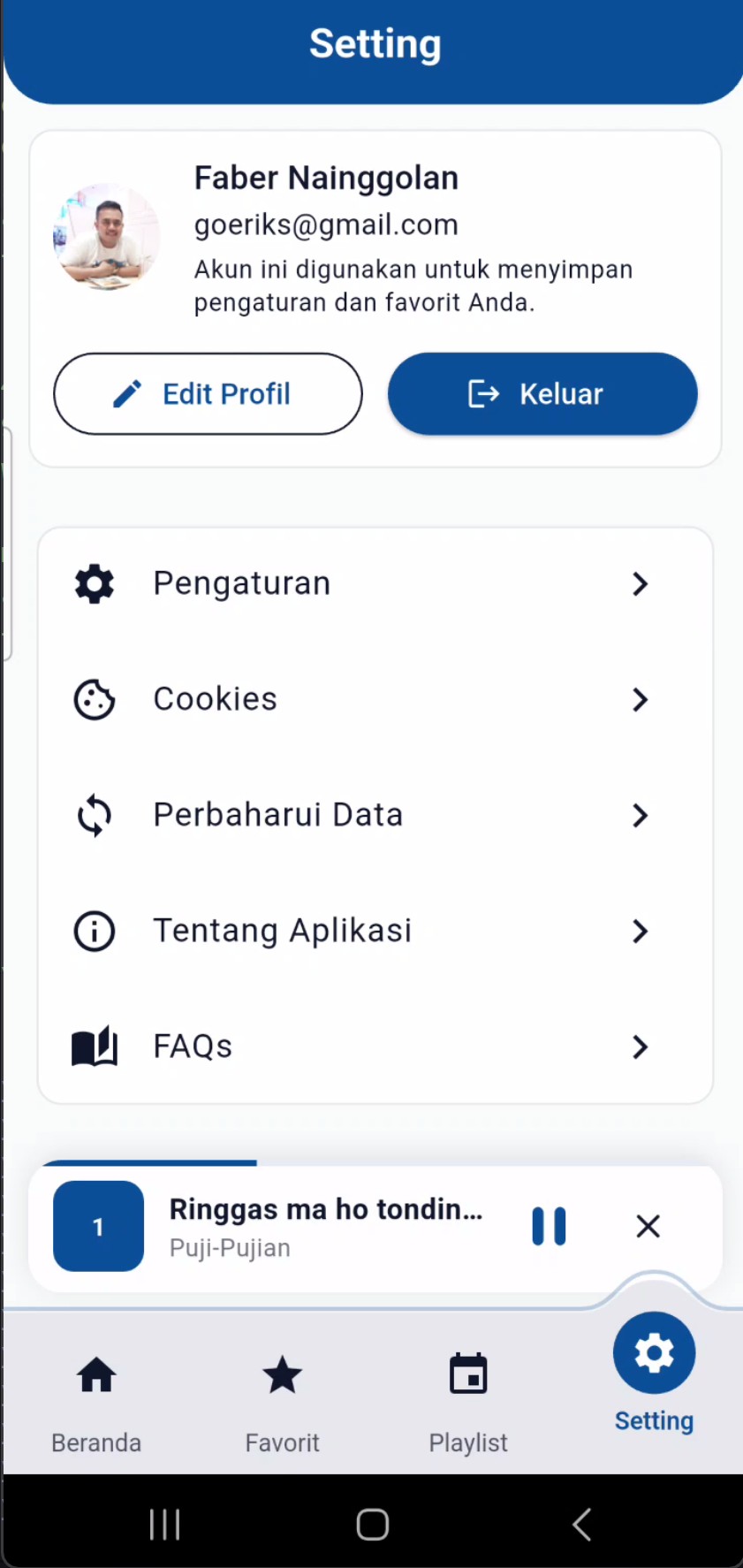Dismiss the music player bar
743x1568 pixels.
[648, 1226]
